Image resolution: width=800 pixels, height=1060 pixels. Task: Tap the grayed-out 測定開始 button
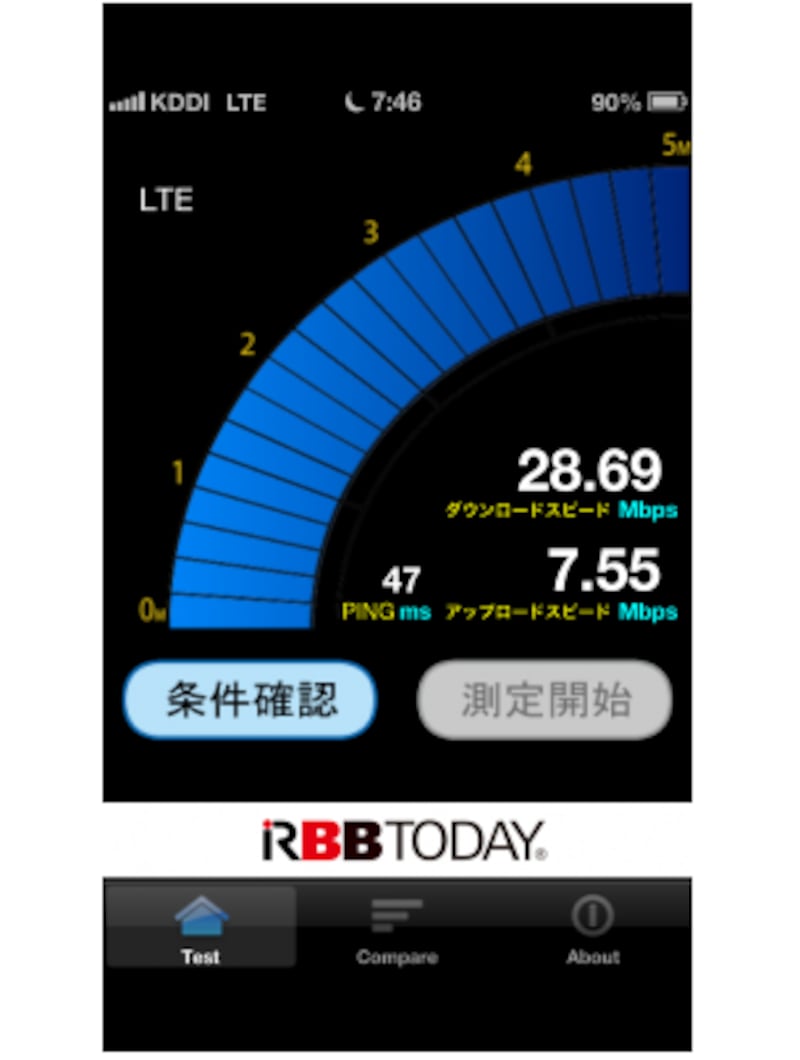pyautogui.click(x=545, y=701)
